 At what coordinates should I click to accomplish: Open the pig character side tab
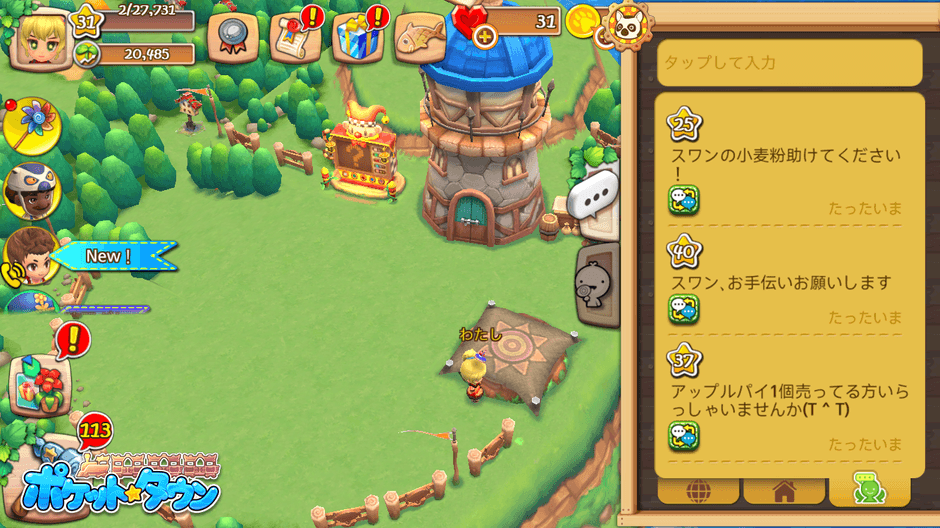click(x=597, y=285)
